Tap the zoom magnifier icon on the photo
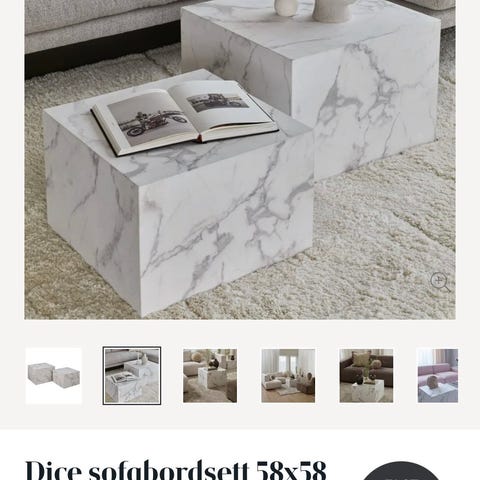Image resolution: width=480 pixels, height=480 pixels. [x=440, y=281]
